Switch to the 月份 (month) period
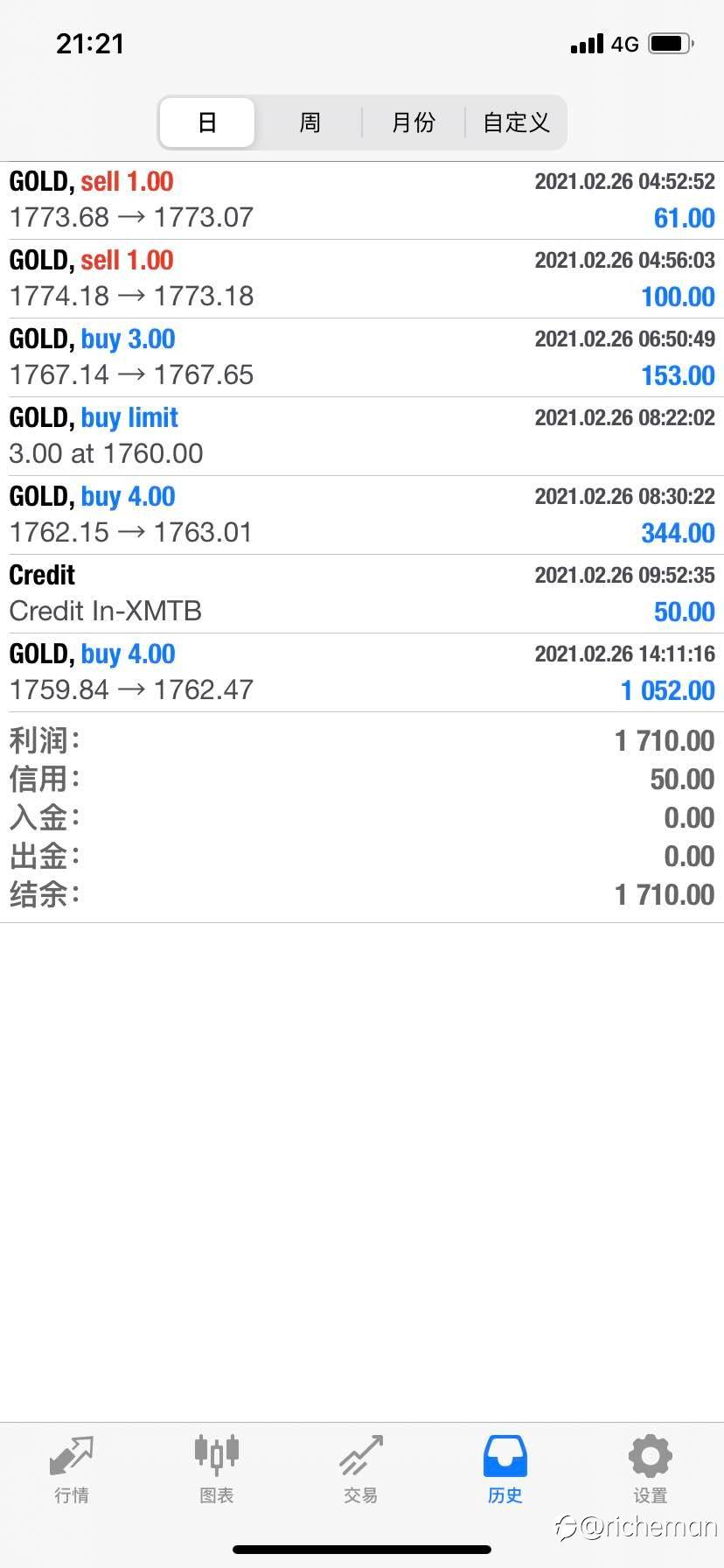Viewport: 724px width, 1568px height. tap(414, 122)
